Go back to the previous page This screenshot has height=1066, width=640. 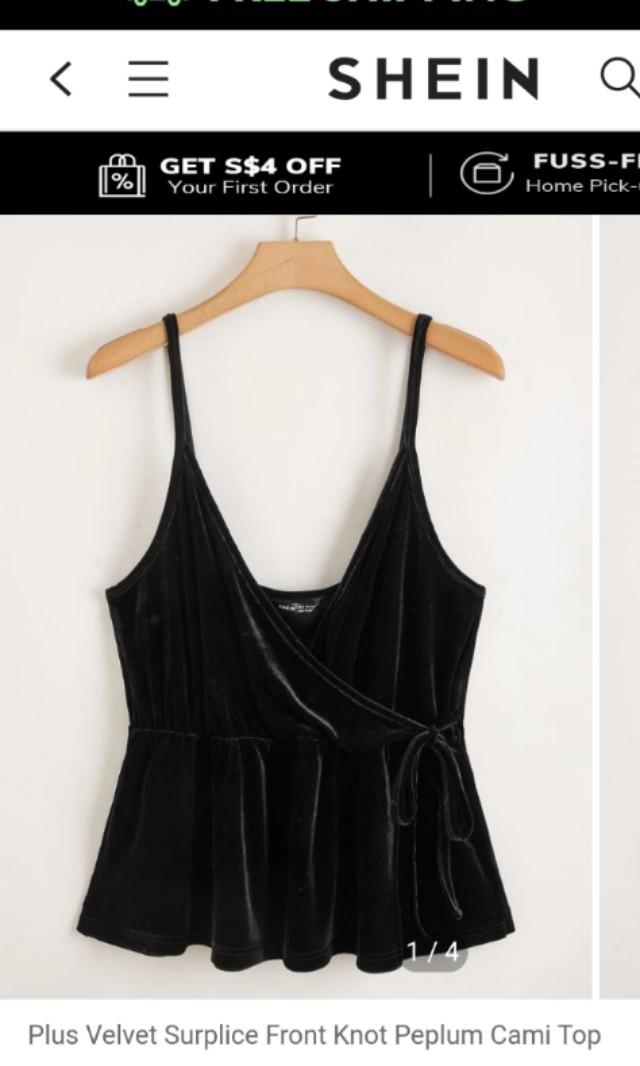click(x=61, y=79)
